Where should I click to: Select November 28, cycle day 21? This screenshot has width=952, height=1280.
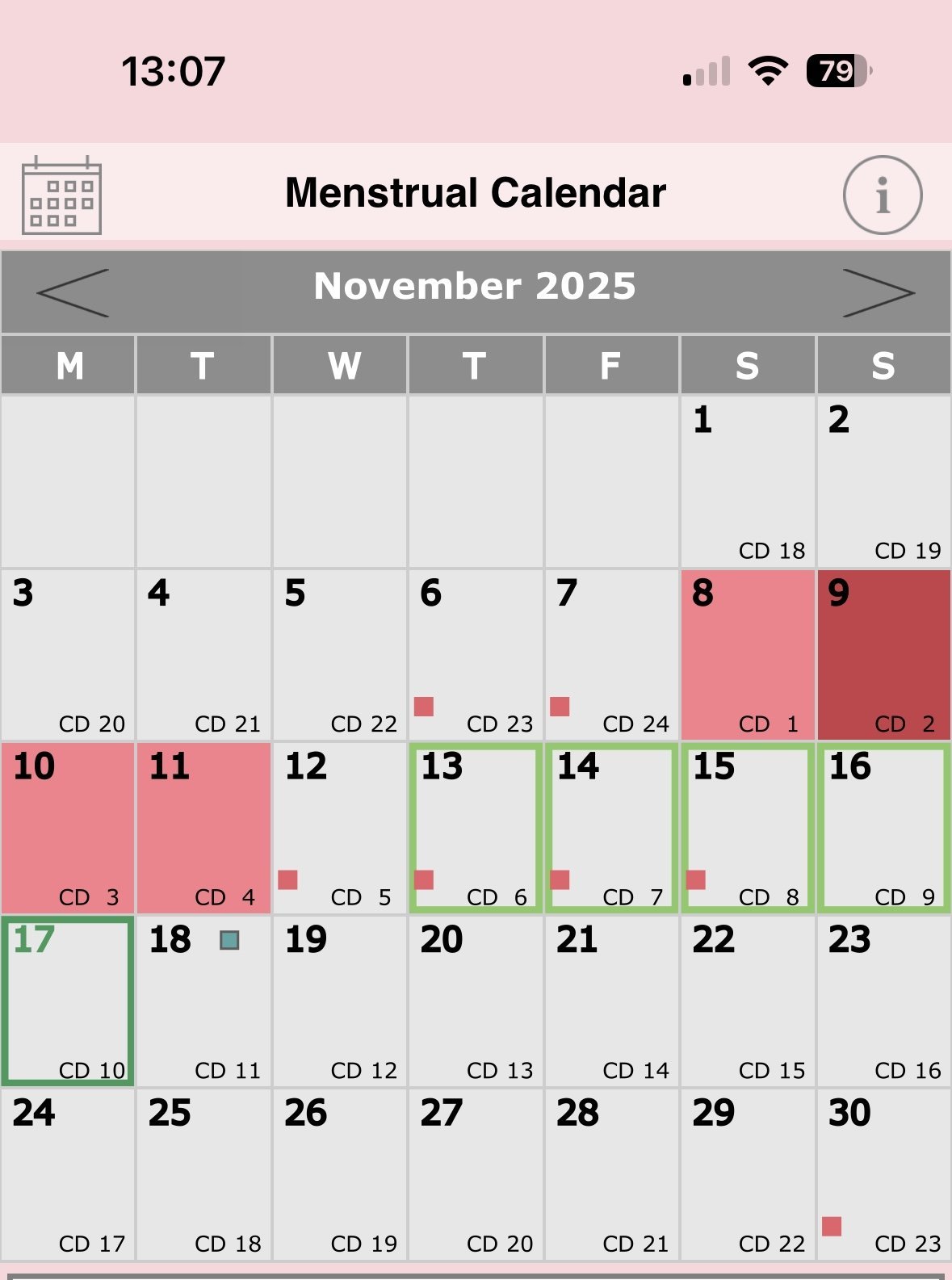(x=611, y=1173)
